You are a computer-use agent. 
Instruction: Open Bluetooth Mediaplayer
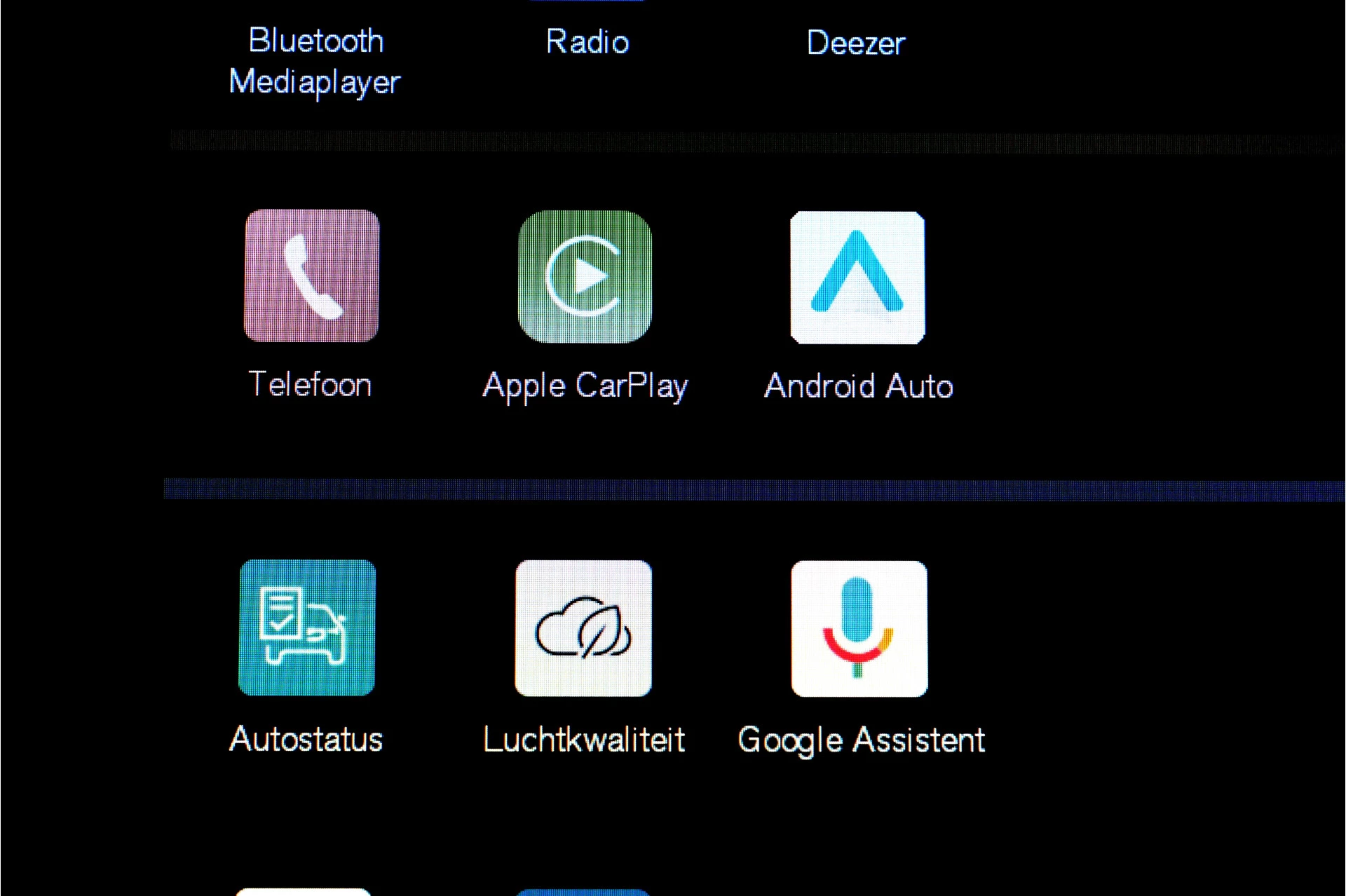[315, 61]
